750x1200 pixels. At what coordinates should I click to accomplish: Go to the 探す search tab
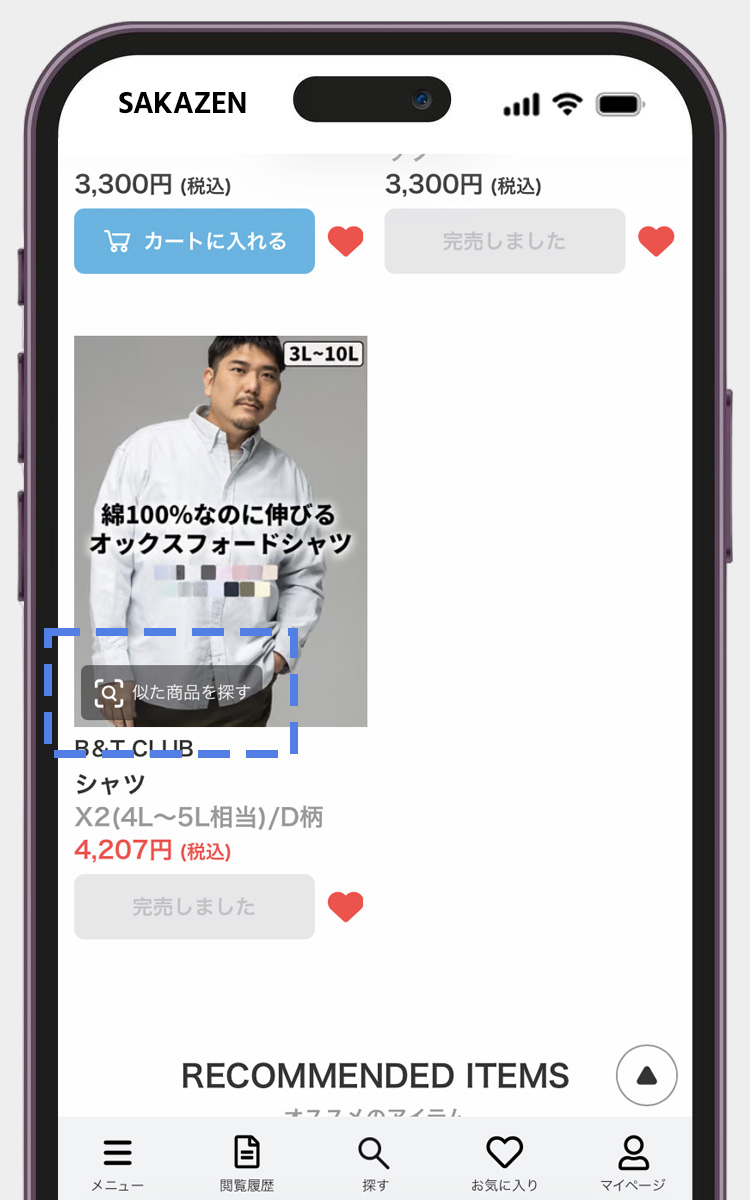[x=375, y=1163]
